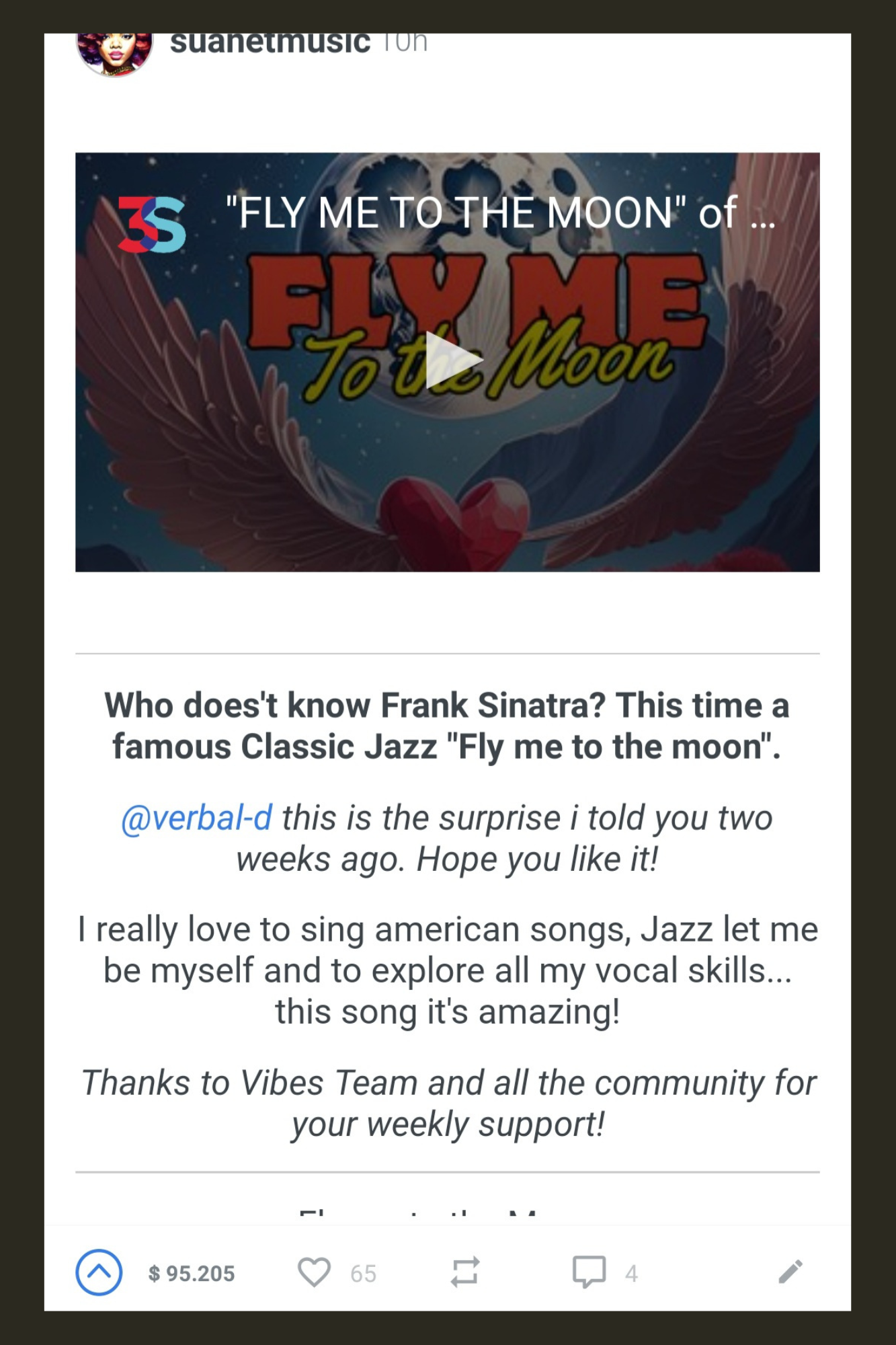Edit the post with the pencil icon
896x1345 pixels.
[790, 1272]
